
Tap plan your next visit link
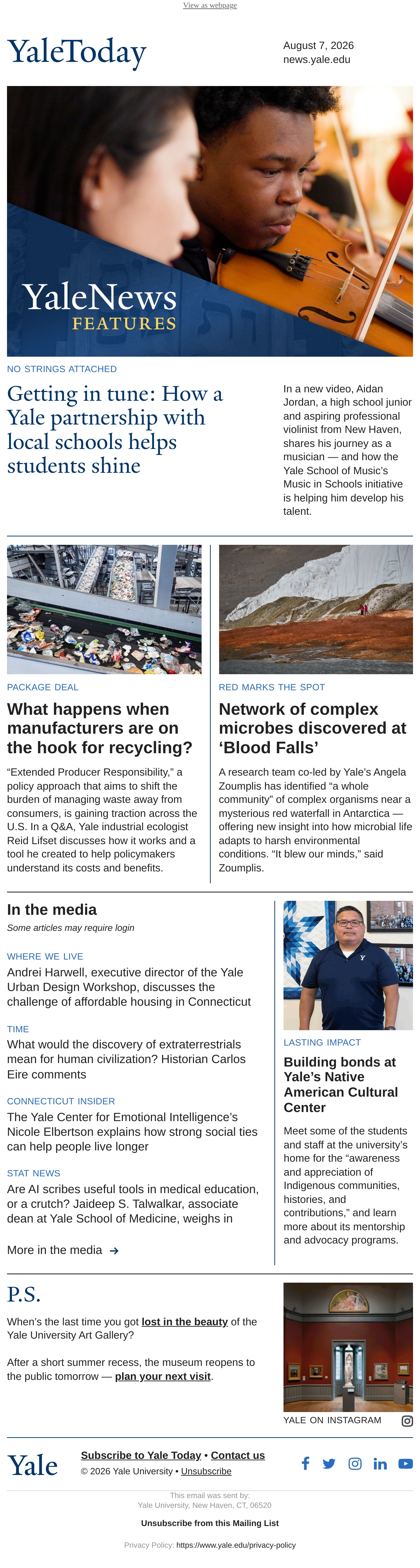coord(163,1376)
